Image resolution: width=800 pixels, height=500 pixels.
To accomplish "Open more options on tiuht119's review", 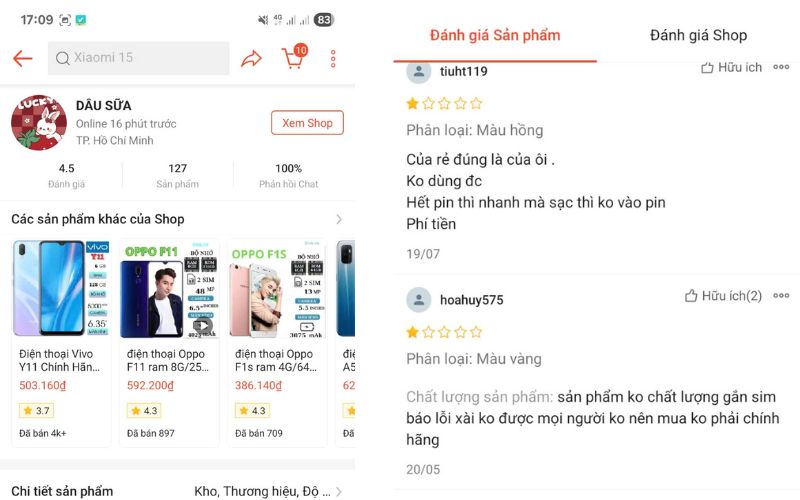I will [781, 68].
